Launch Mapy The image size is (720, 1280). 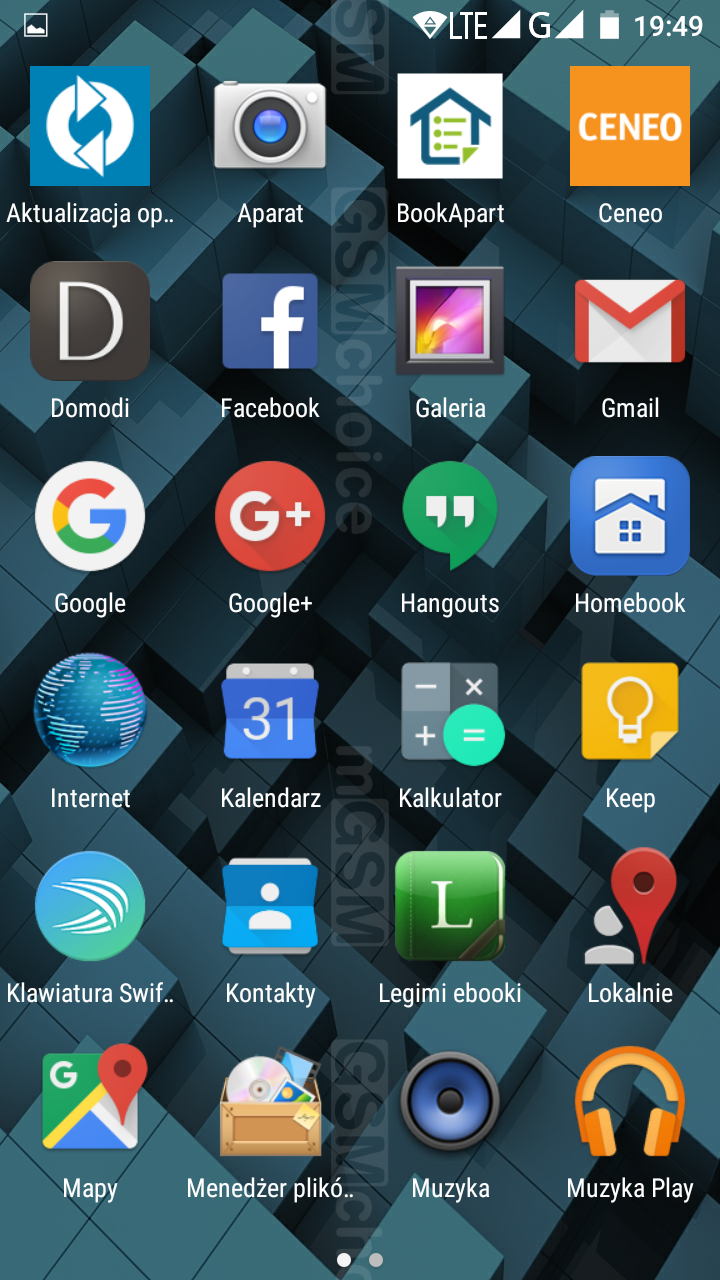coord(90,1101)
